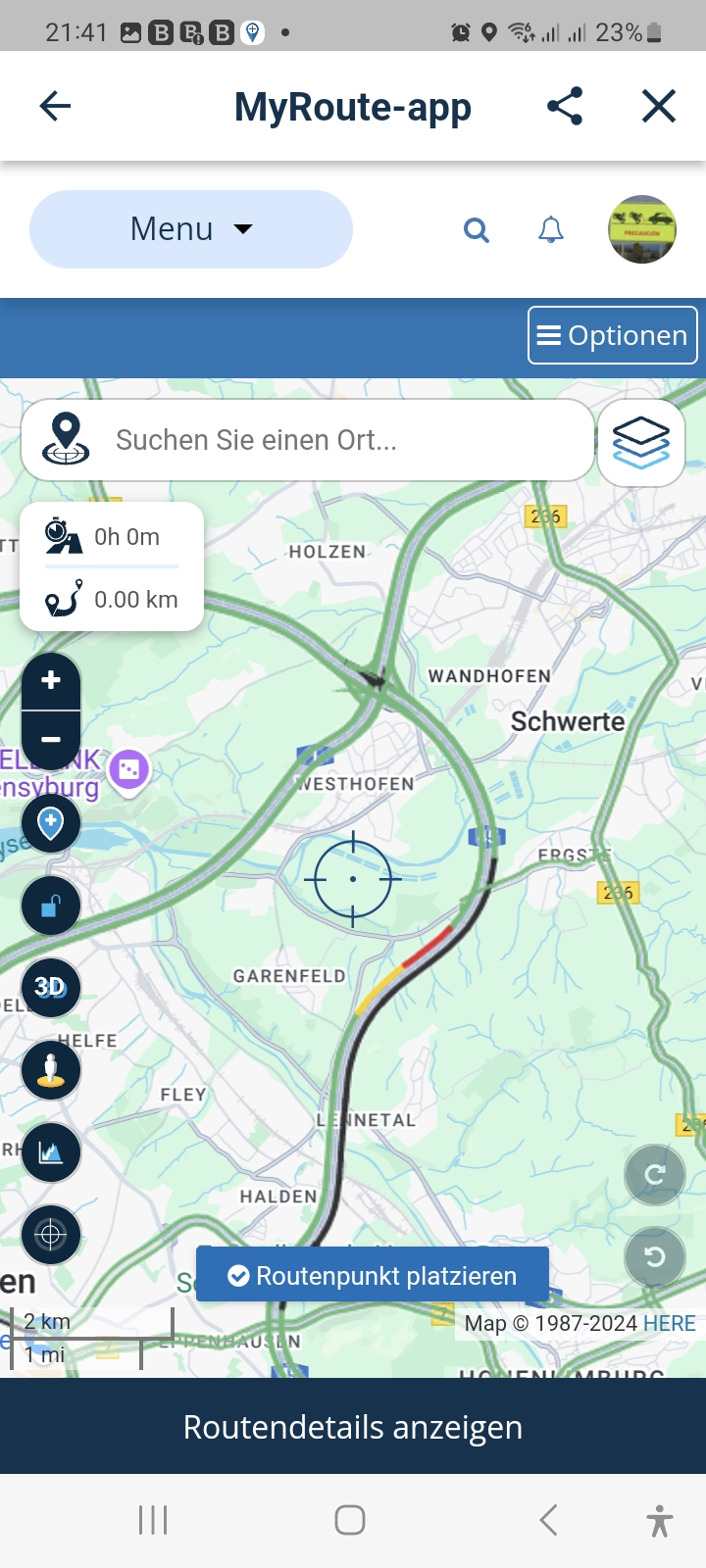Expand the Menu dropdown
This screenshot has width=706, height=1568.
191,229
